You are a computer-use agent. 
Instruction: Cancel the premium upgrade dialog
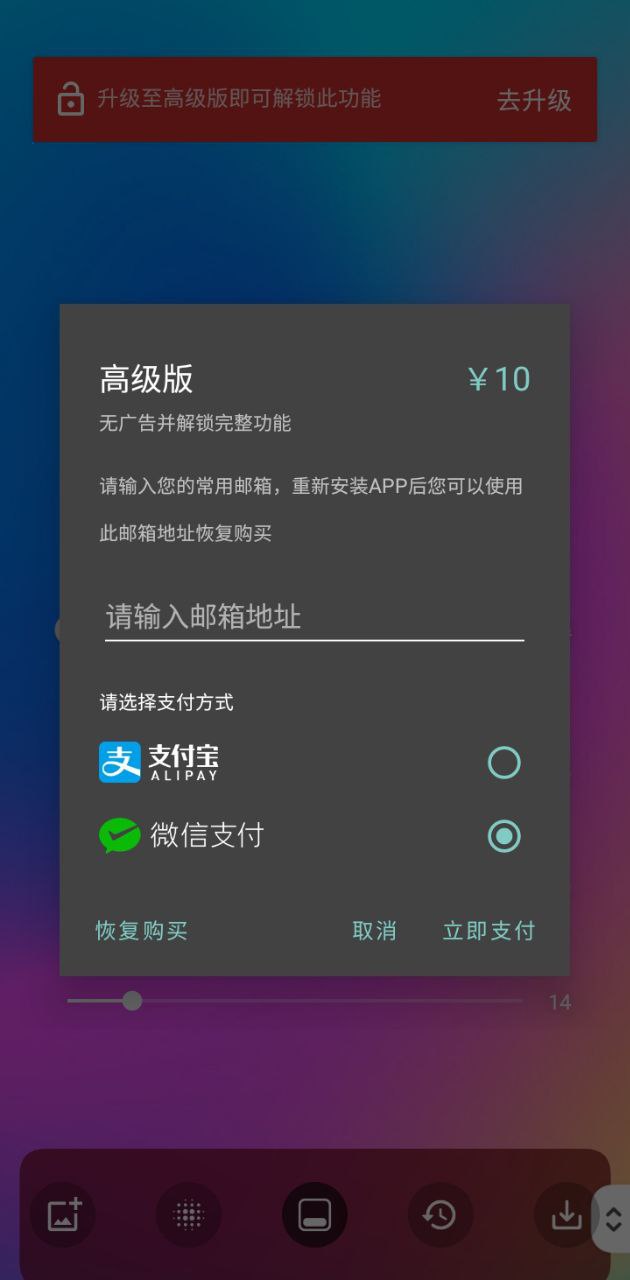[x=374, y=931]
